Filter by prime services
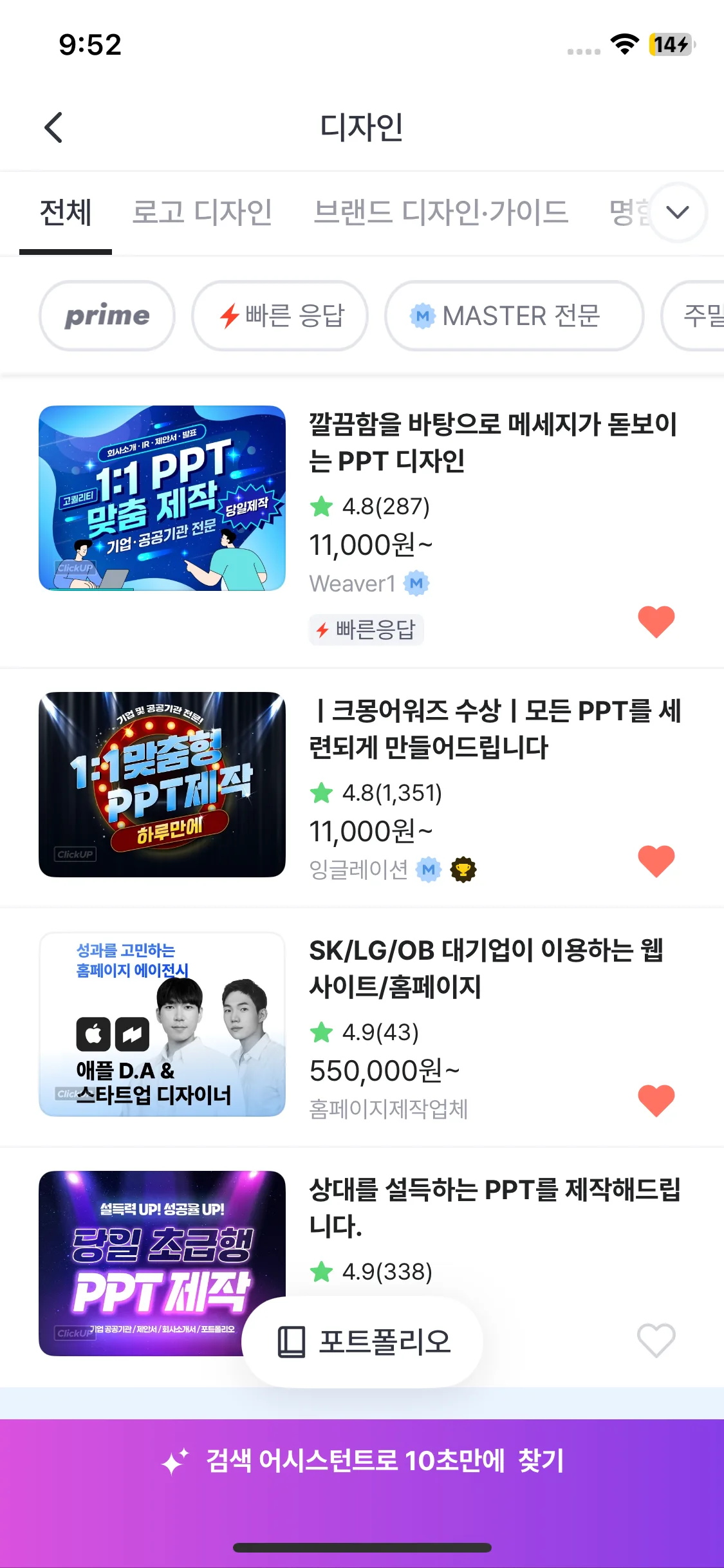The height and width of the screenshot is (1568, 724). [107, 316]
